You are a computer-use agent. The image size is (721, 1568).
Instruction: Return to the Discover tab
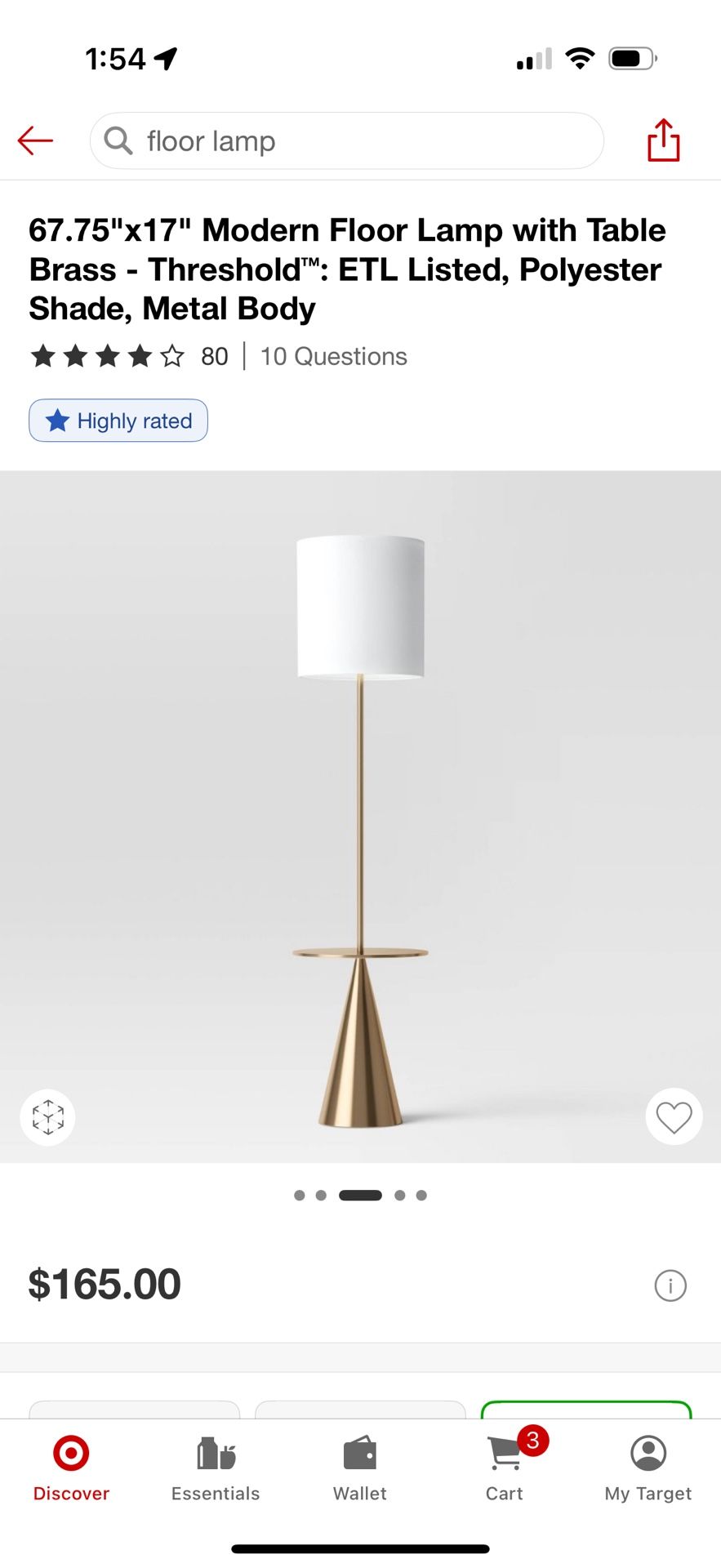(x=70, y=1462)
